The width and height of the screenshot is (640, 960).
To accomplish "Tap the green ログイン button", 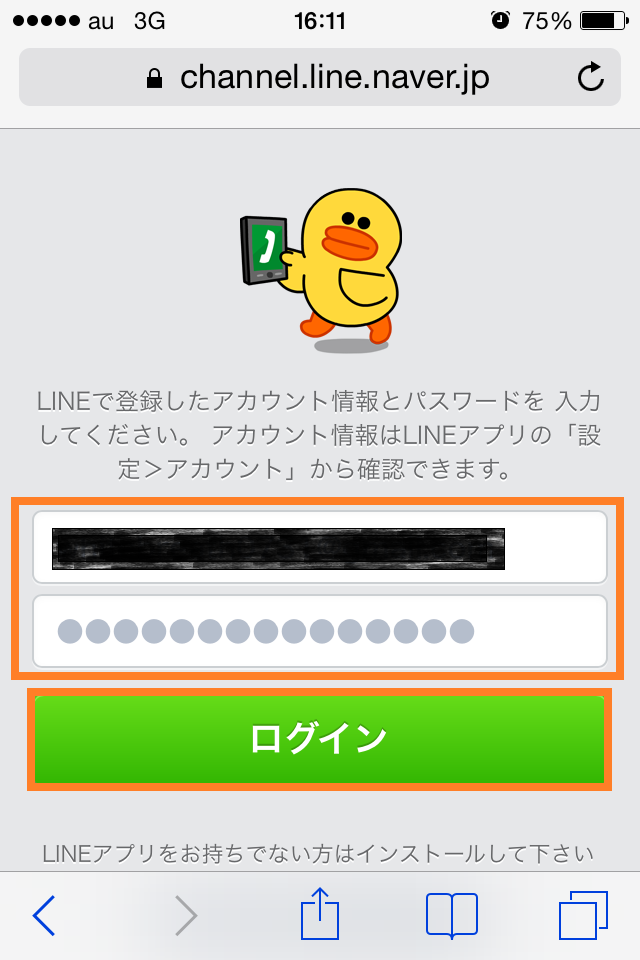I will [320, 739].
